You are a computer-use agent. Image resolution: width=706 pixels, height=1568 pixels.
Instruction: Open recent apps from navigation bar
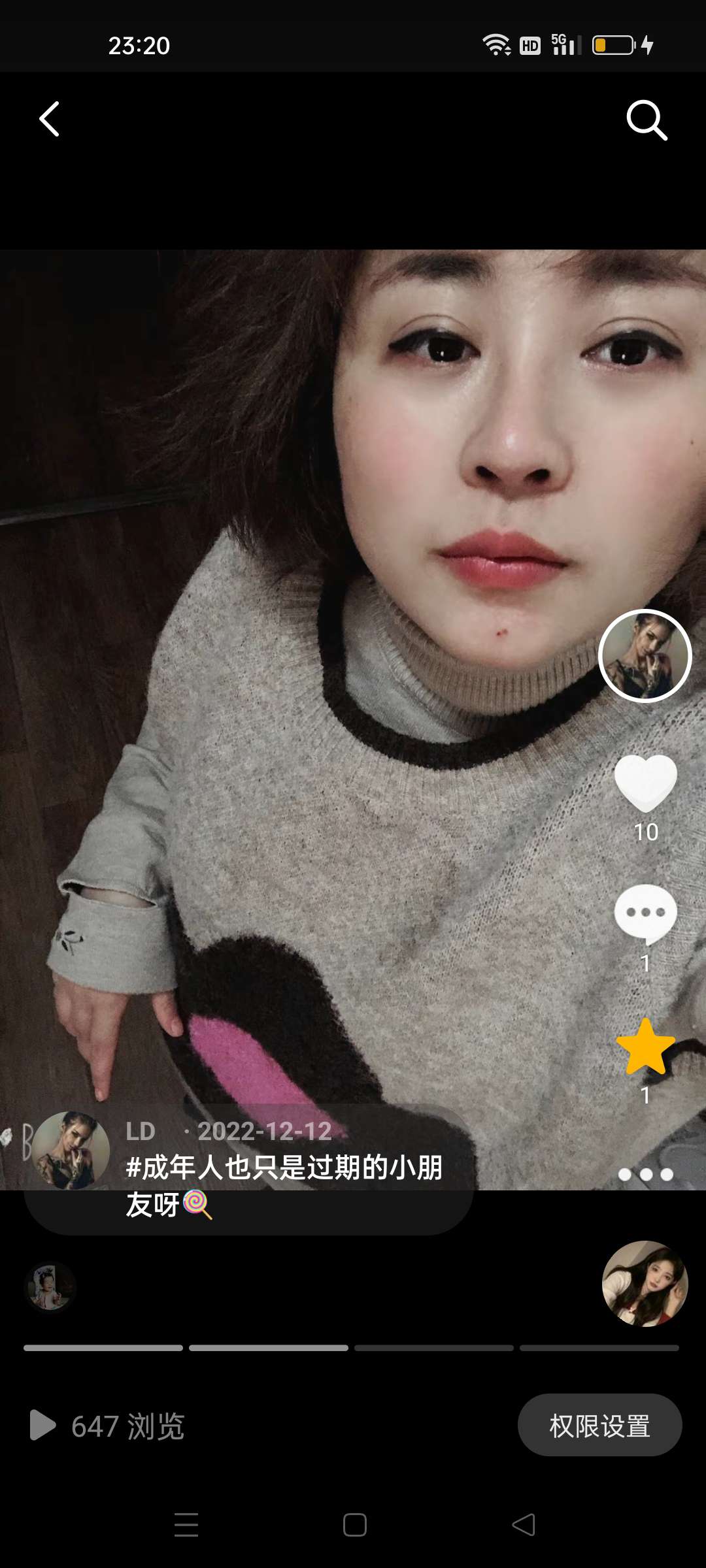coord(186,1525)
